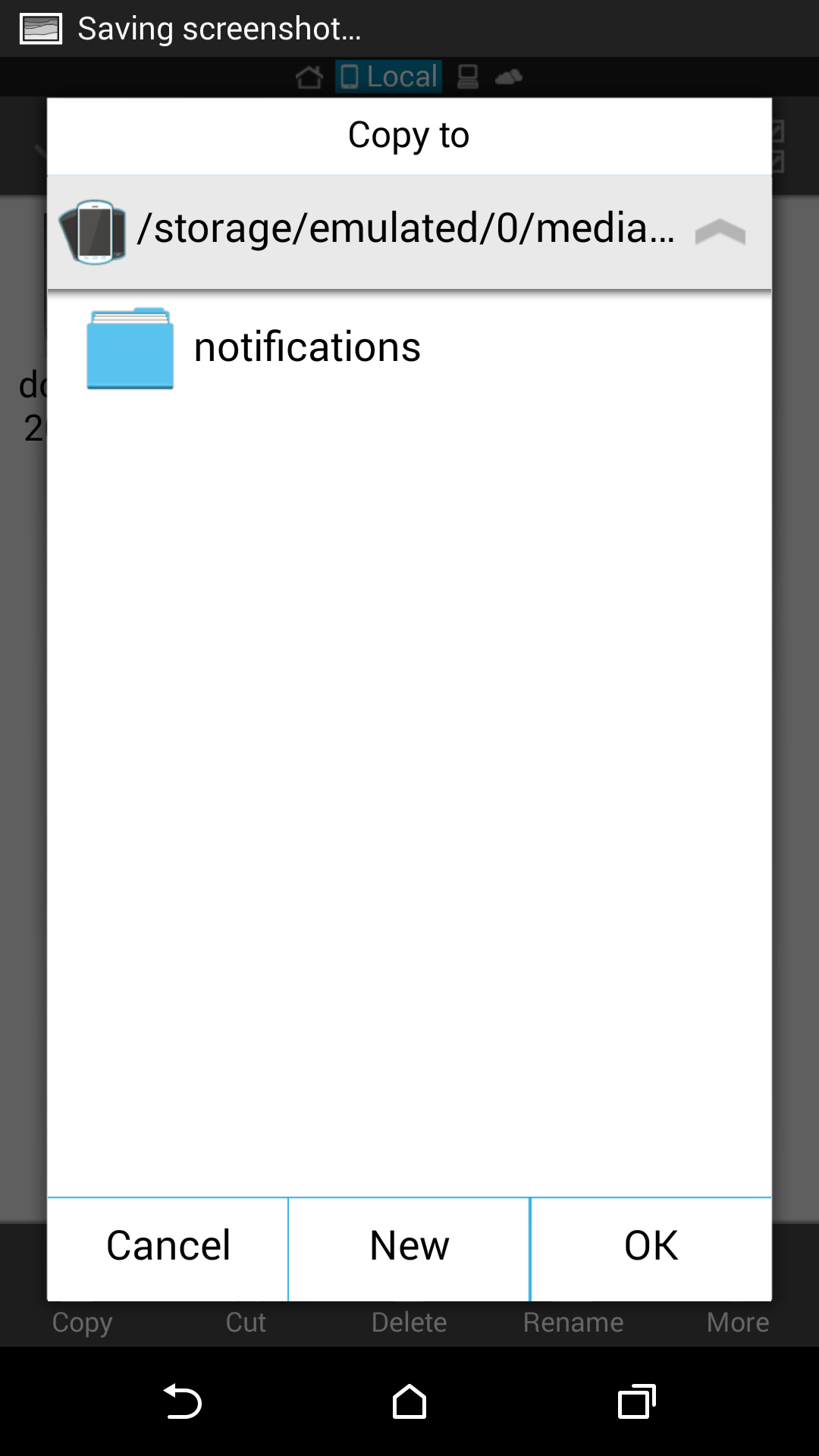Open the notifications folder
Image resolution: width=819 pixels, height=1456 pixels.
(307, 348)
